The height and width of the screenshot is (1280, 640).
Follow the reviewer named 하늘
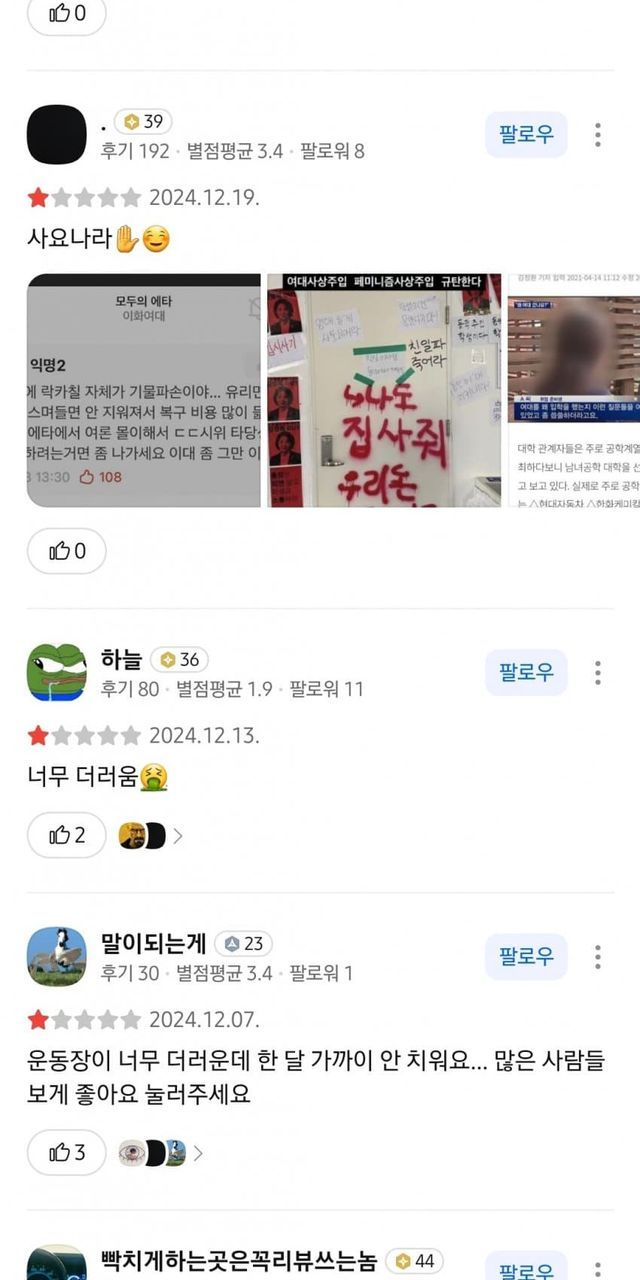526,672
